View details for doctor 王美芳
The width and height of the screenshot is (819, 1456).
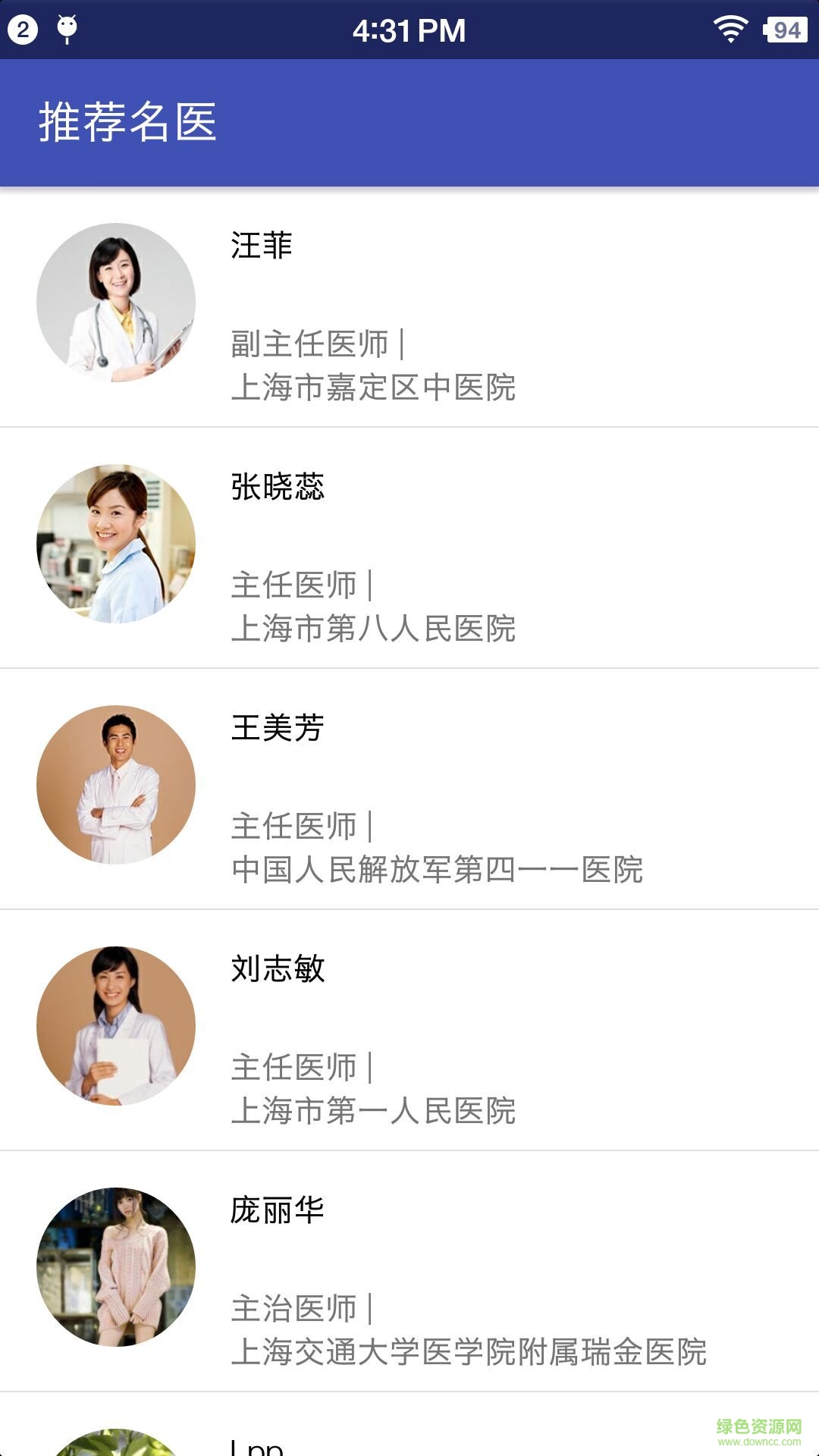(409, 789)
